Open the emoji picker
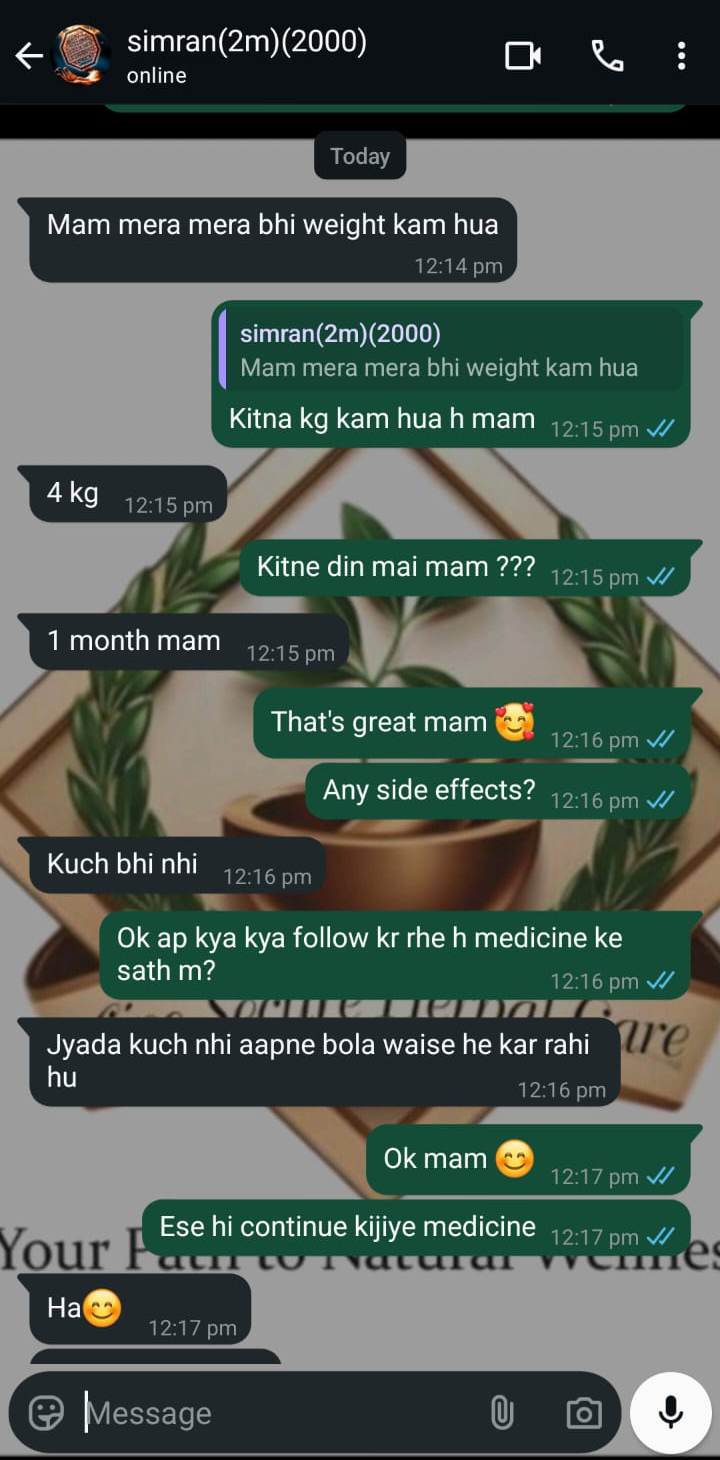The image size is (720, 1460). 46,1413
